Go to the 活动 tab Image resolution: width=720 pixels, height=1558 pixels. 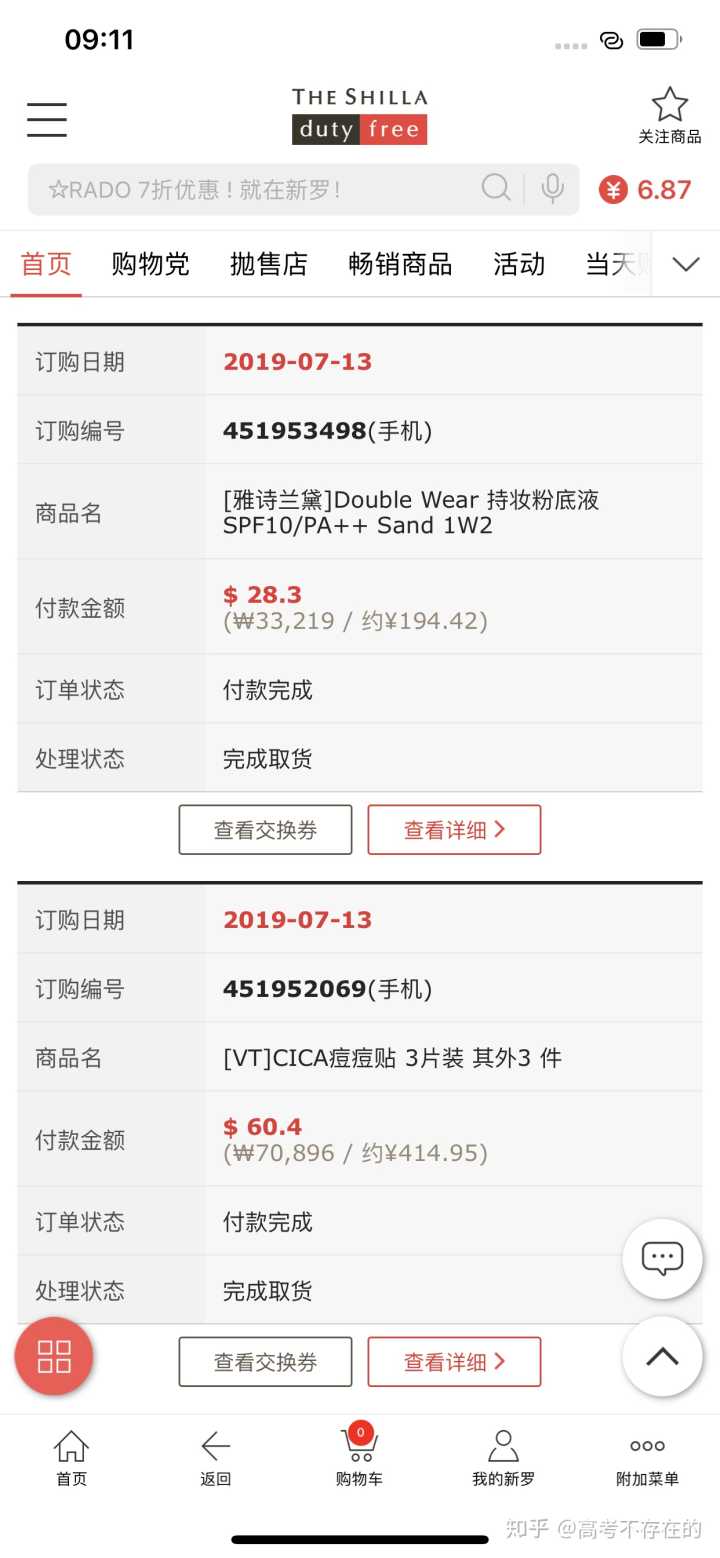click(x=519, y=264)
